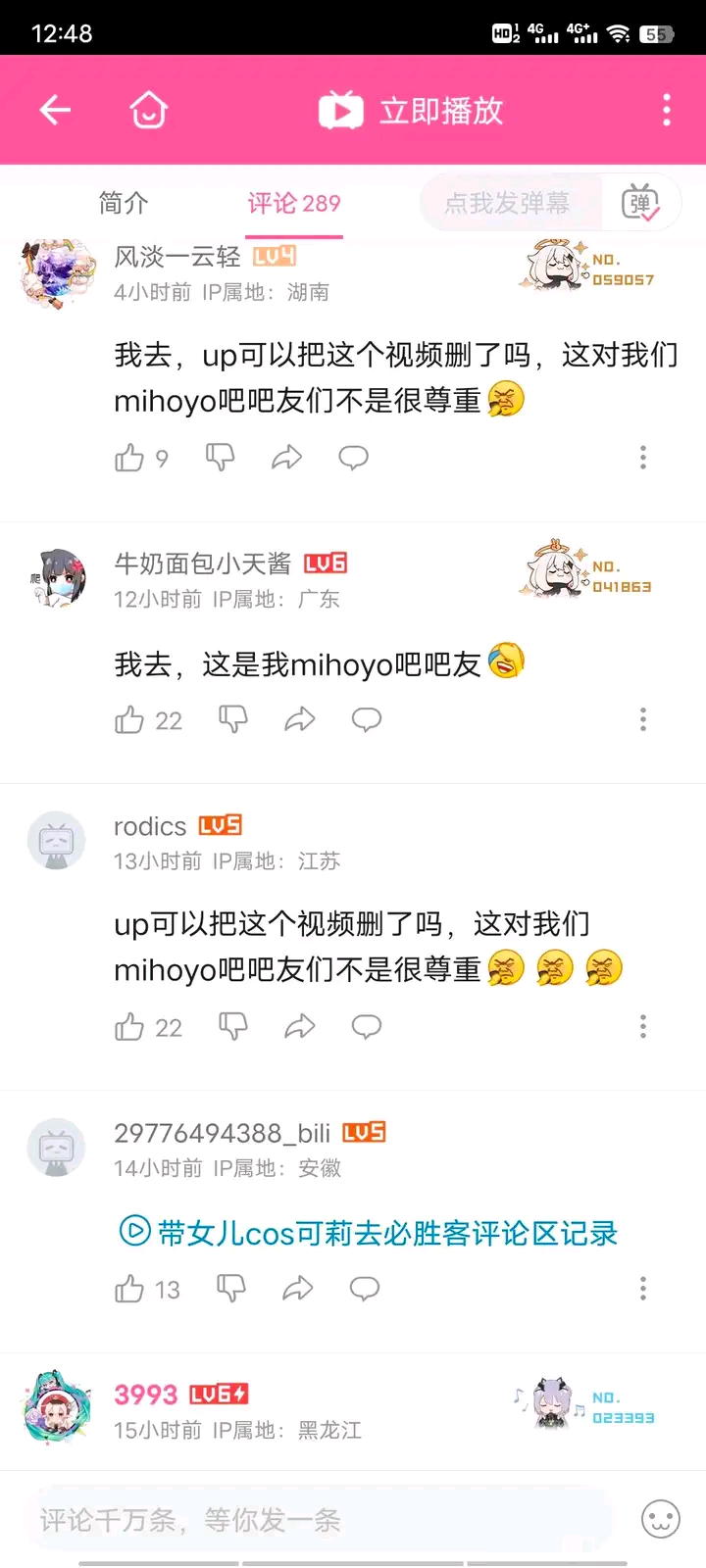The width and height of the screenshot is (706, 1568).
Task: Tap 立即播放 to play the video
Action: [x=412, y=111]
